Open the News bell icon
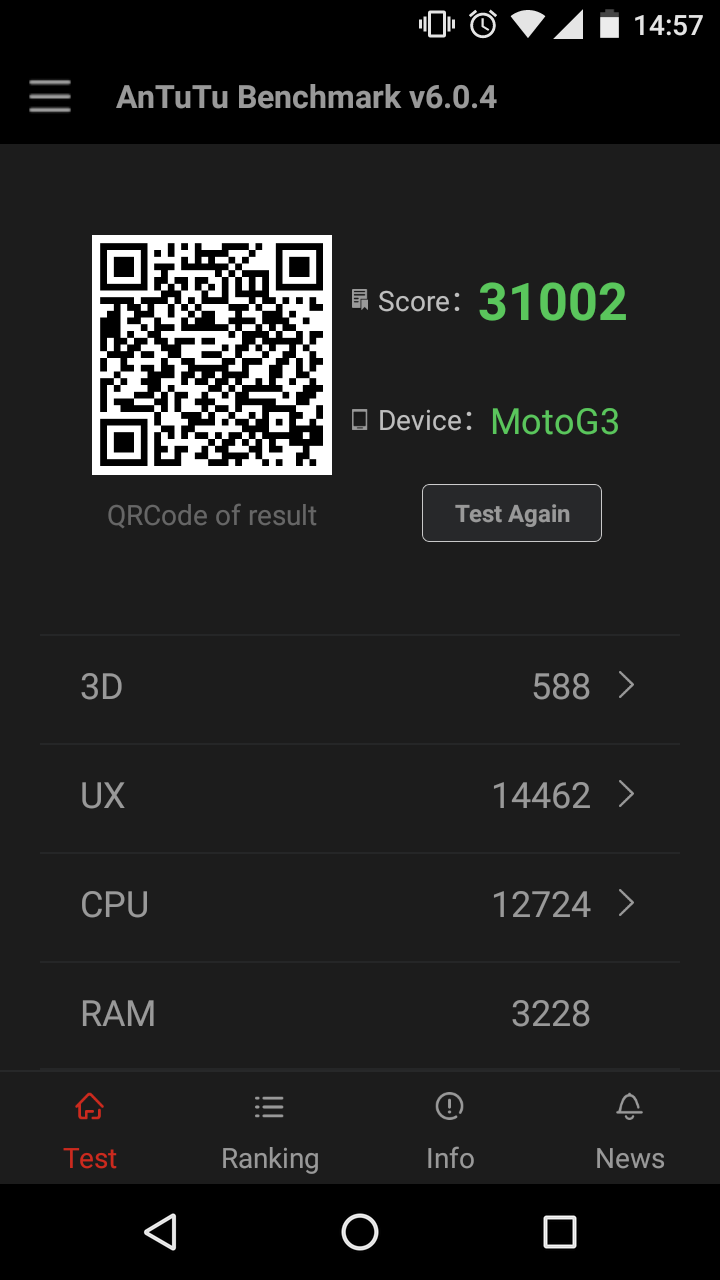This screenshot has width=720, height=1280. coord(629,1106)
